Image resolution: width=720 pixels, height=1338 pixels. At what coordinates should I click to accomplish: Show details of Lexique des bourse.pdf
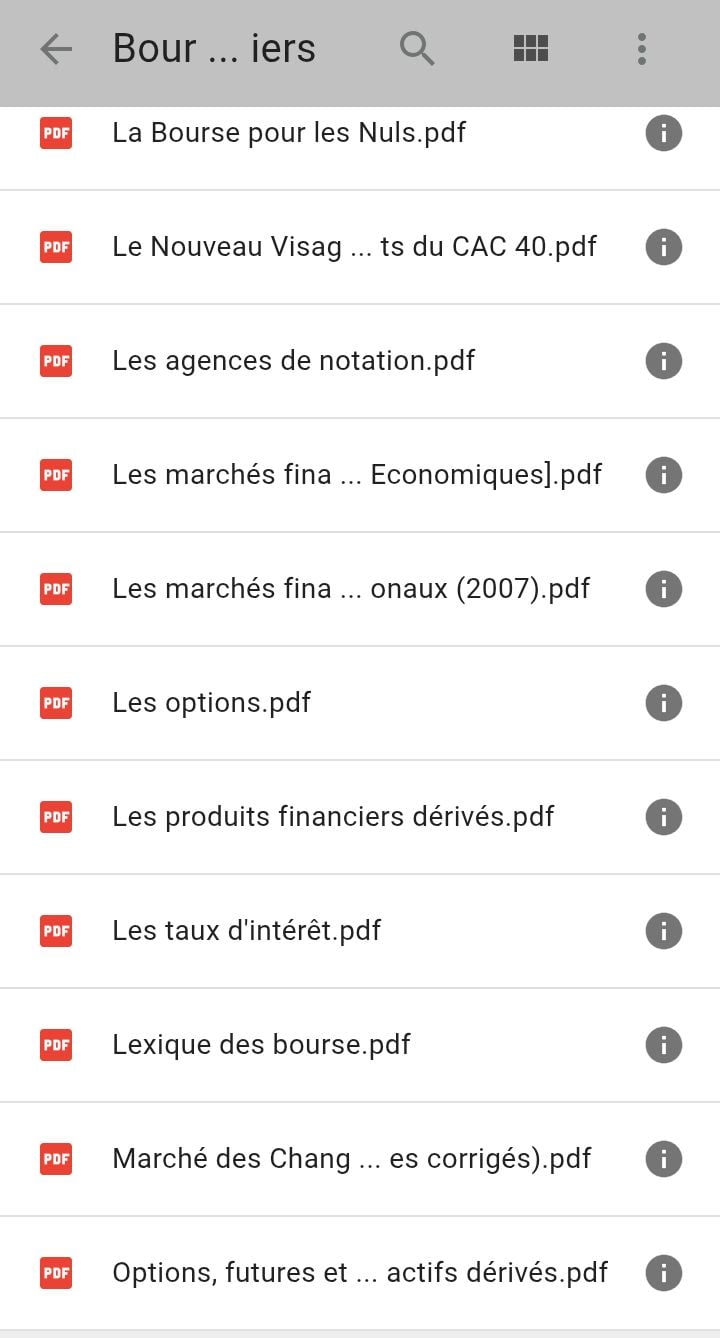663,1045
